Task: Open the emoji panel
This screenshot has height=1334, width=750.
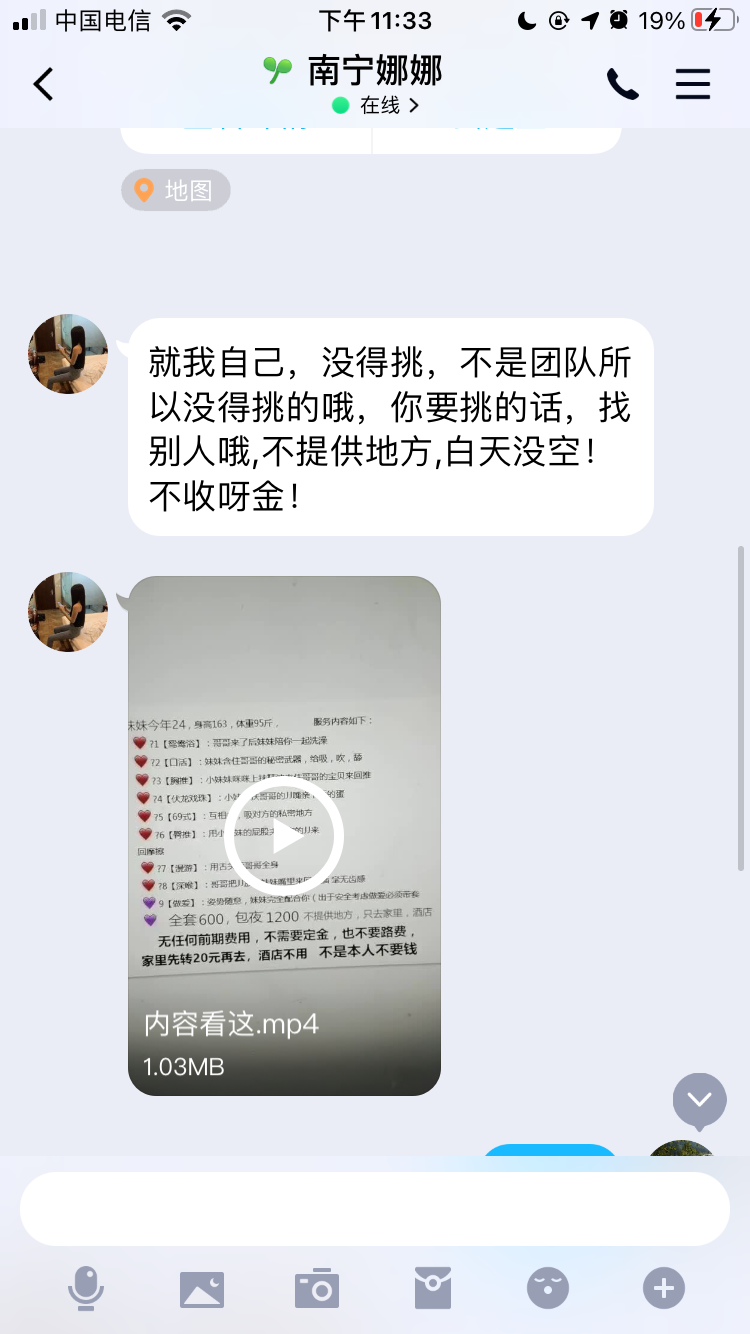Action: point(548,1288)
